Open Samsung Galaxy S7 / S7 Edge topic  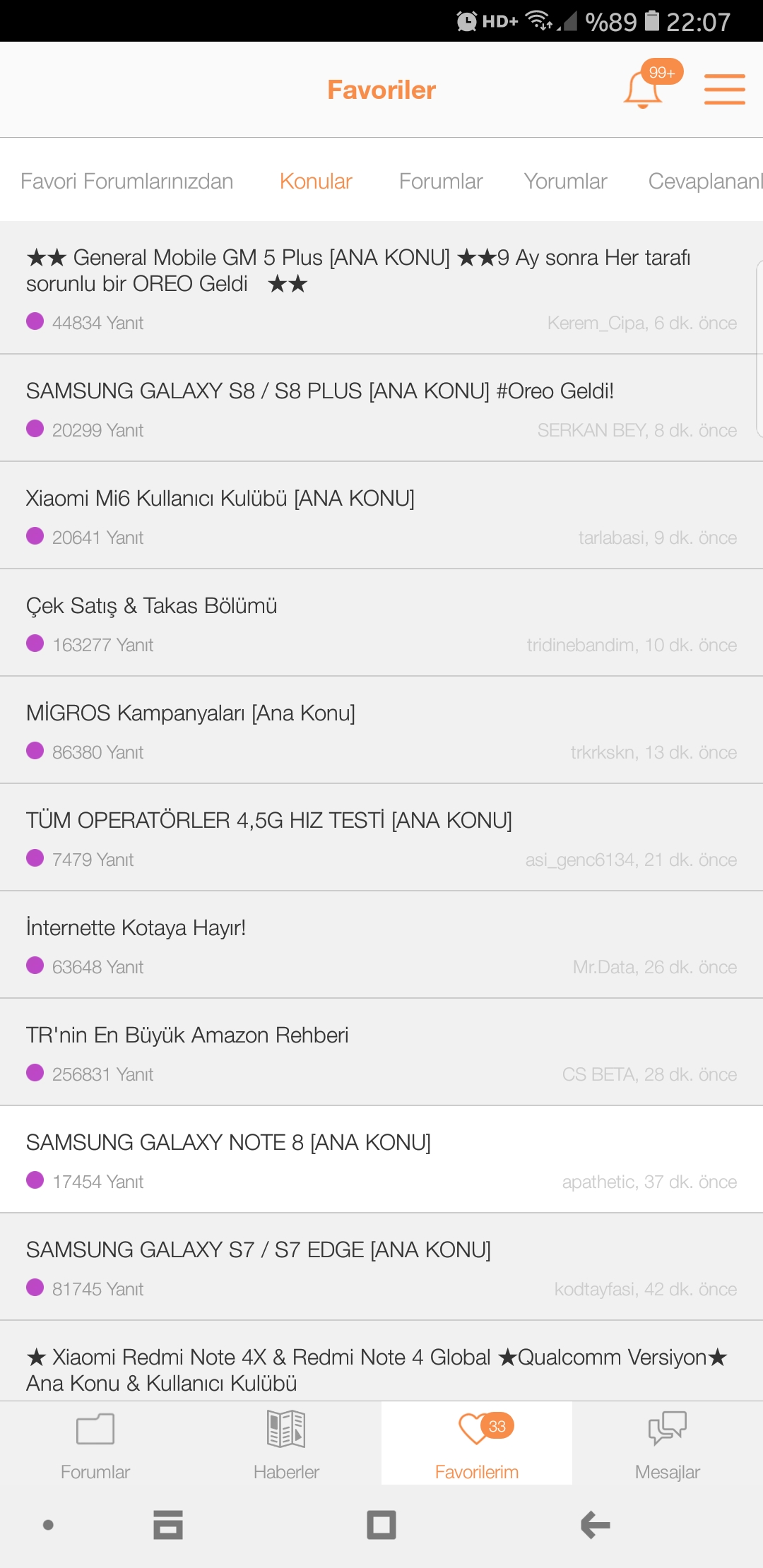tap(381, 1267)
